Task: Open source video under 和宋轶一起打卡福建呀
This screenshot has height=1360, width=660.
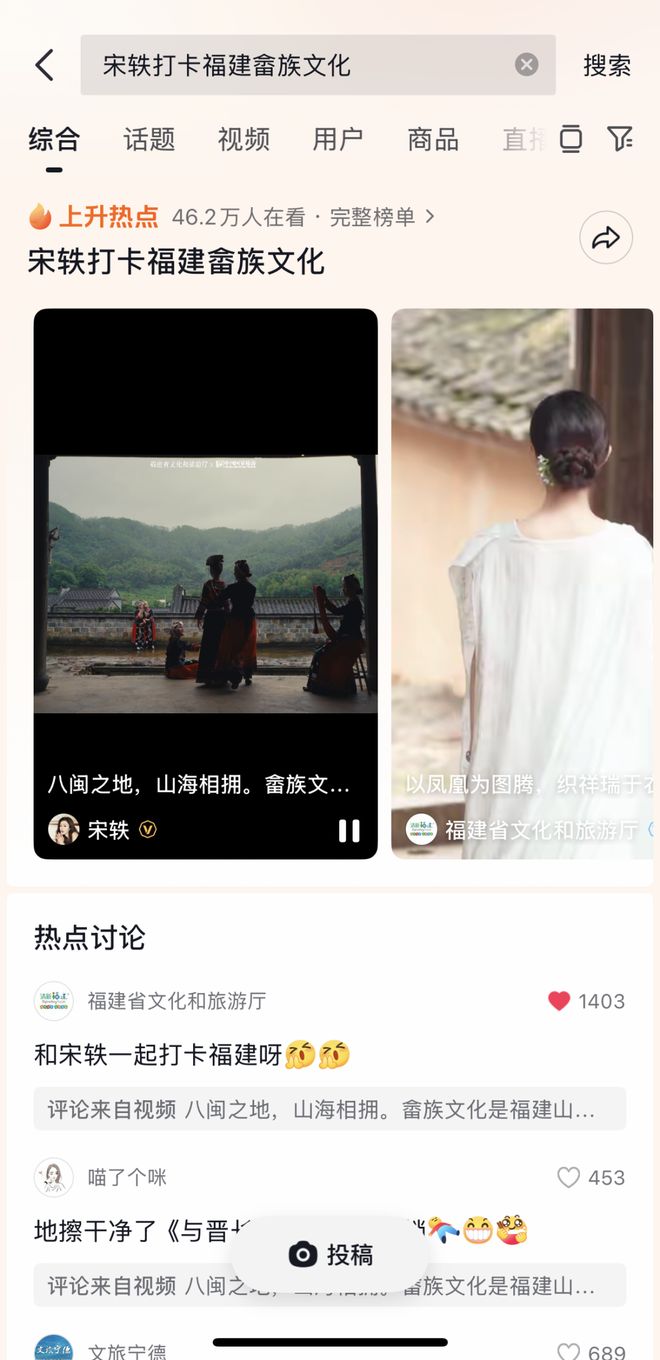Action: (x=330, y=1109)
